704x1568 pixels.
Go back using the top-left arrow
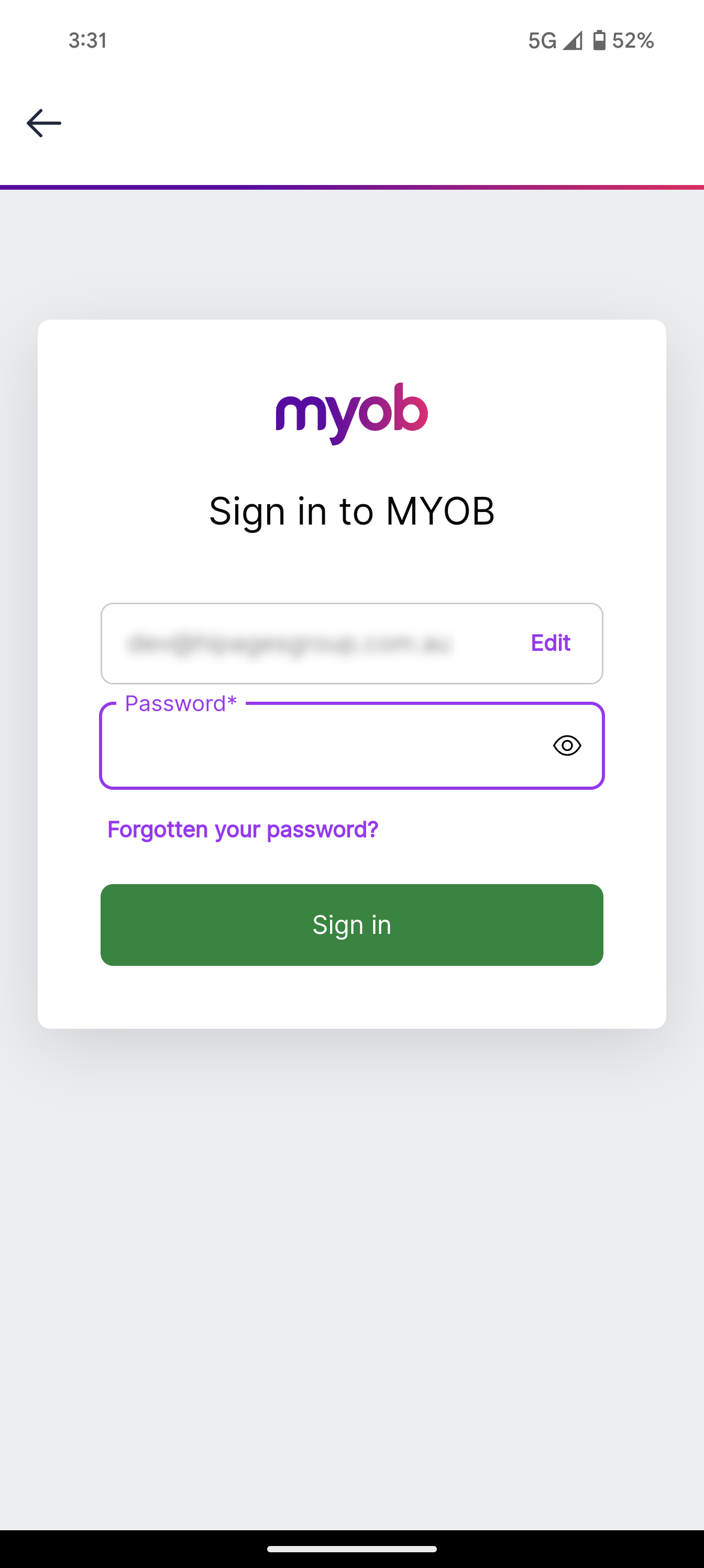pyautogui.click(x=44, y=123)
